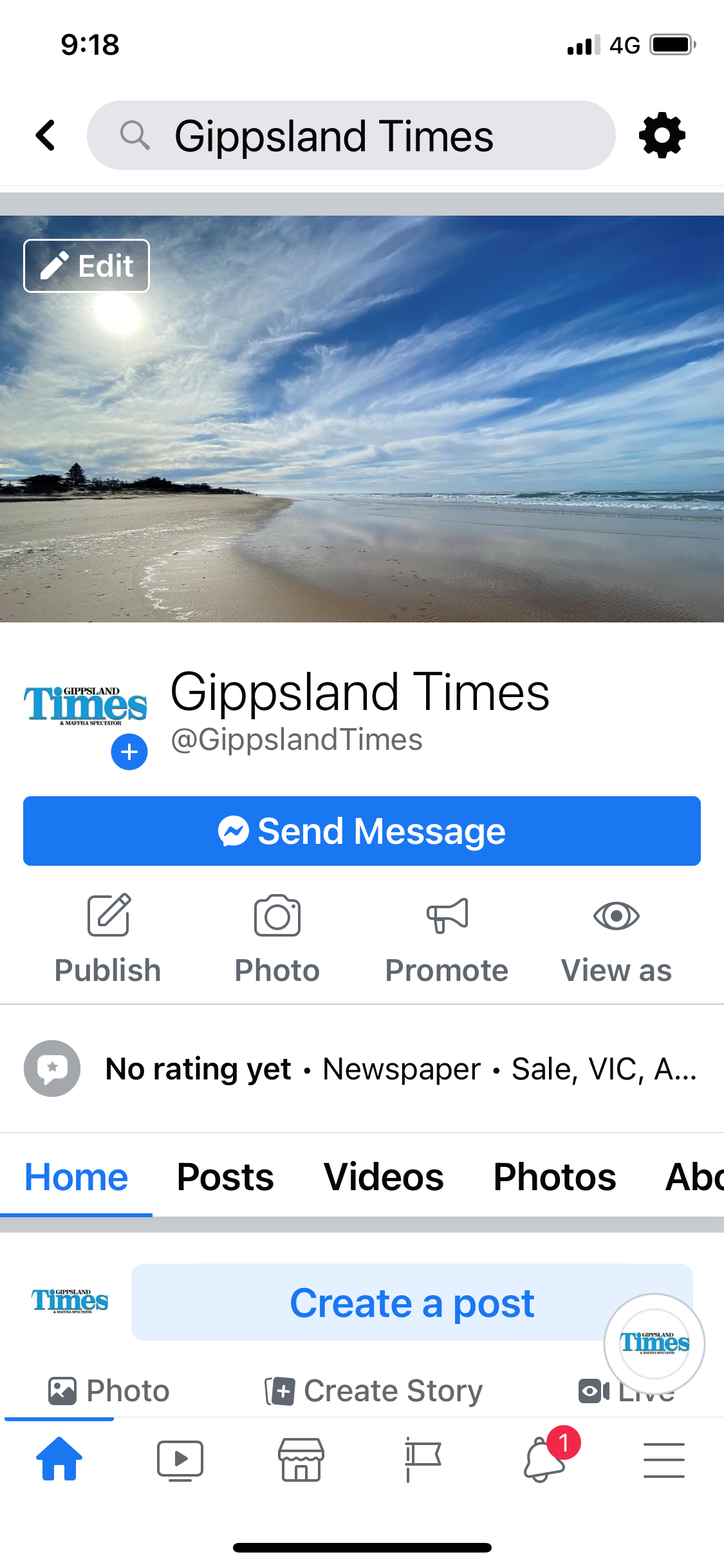The height and width of the screenshot is (1568, 724).
Task: Promote the page
Action: 447,938
